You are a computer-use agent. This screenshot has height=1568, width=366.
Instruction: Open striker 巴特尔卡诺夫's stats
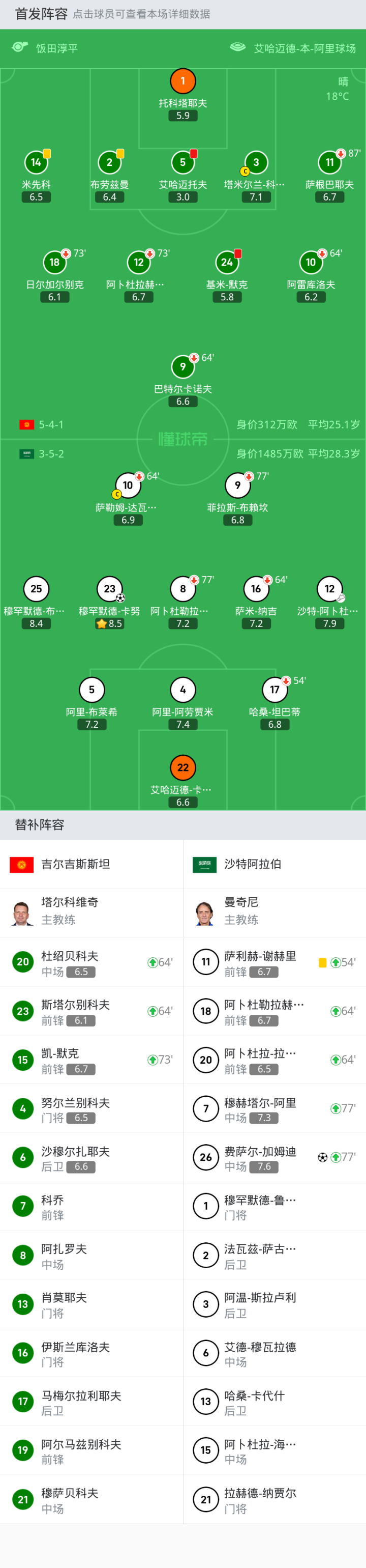(x=182, y=367)
